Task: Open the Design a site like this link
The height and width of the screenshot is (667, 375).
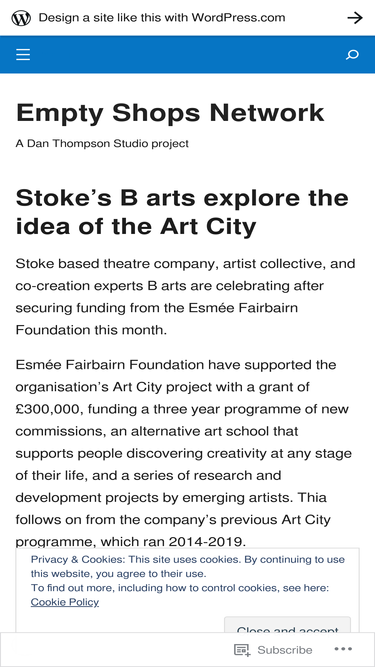Action: pos(162,18)
